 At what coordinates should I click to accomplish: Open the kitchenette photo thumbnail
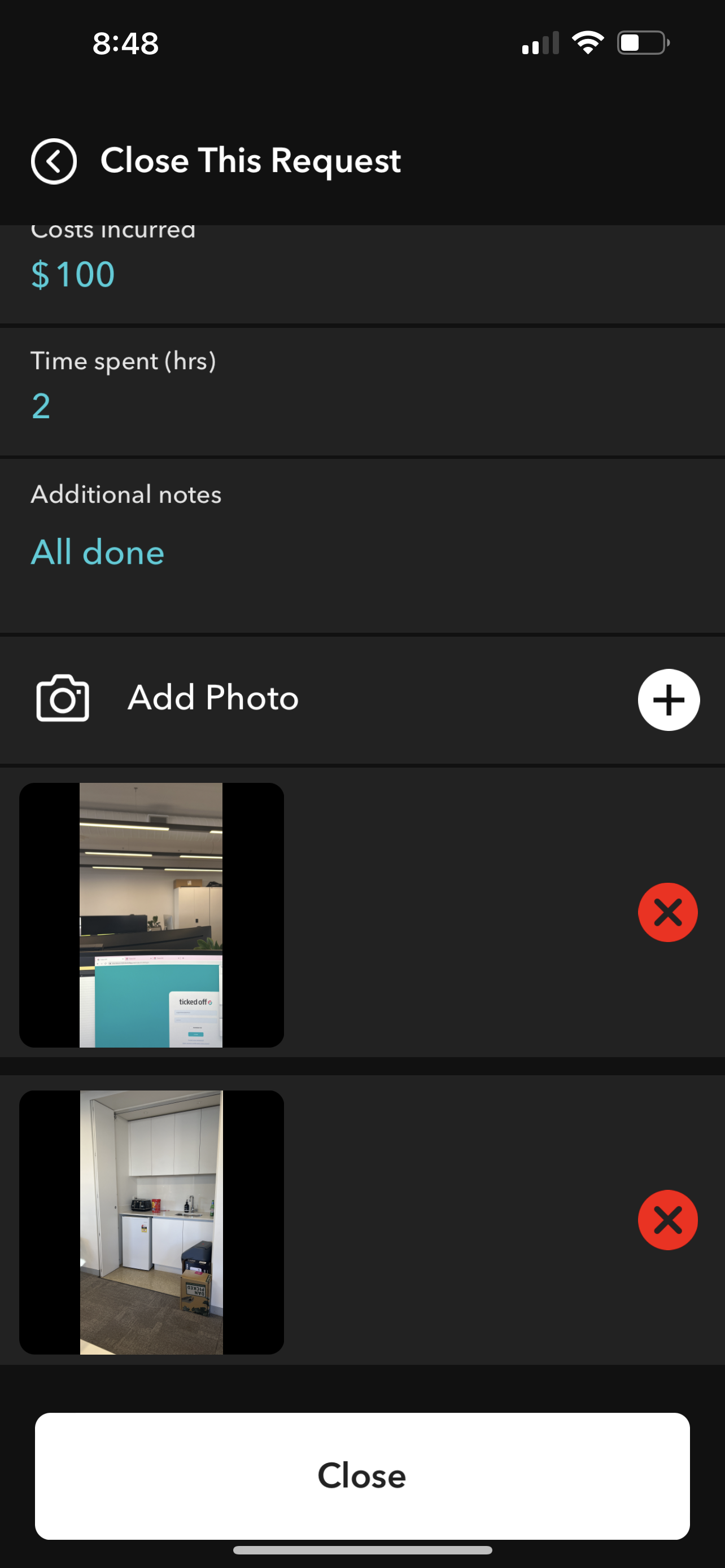(151, 1222)
